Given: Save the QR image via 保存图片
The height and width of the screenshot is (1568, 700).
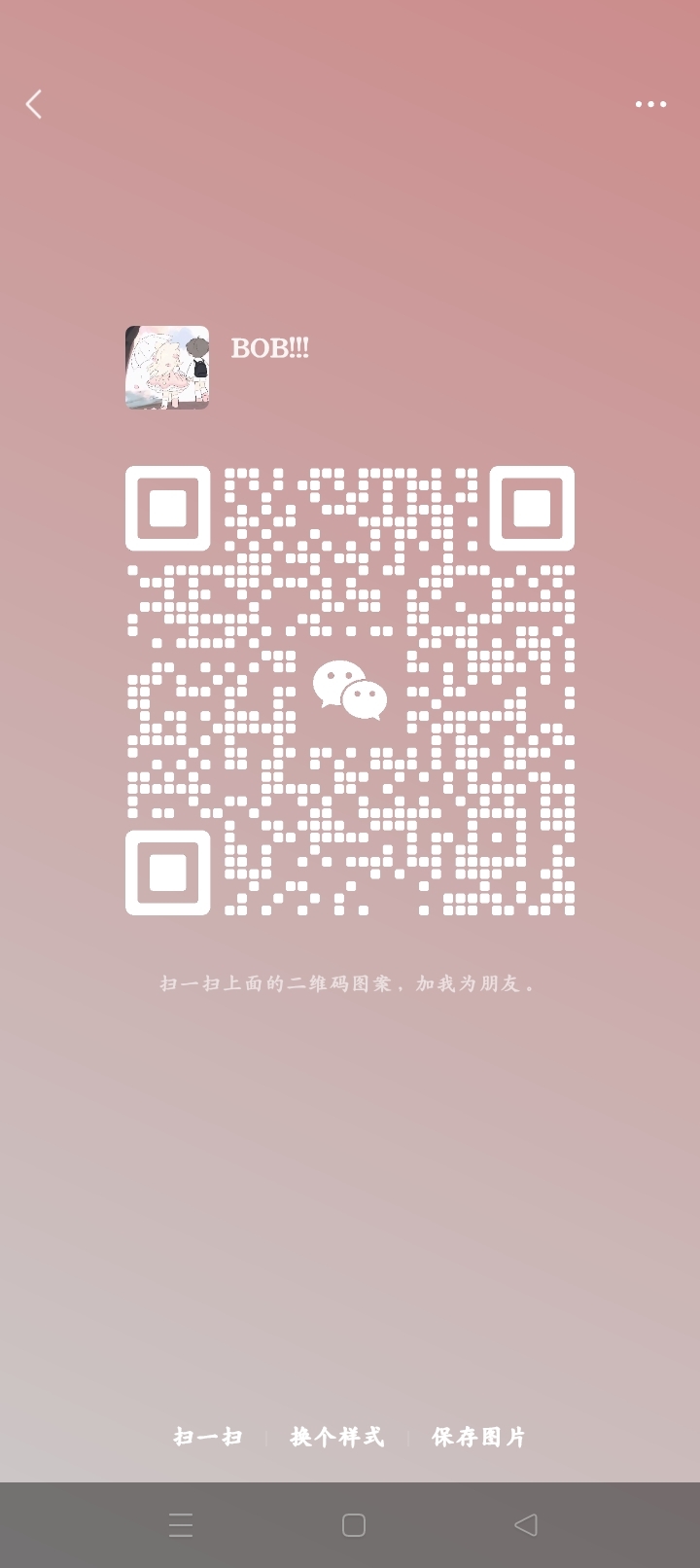Looking at the screenshot, I should pos(478,1437).
